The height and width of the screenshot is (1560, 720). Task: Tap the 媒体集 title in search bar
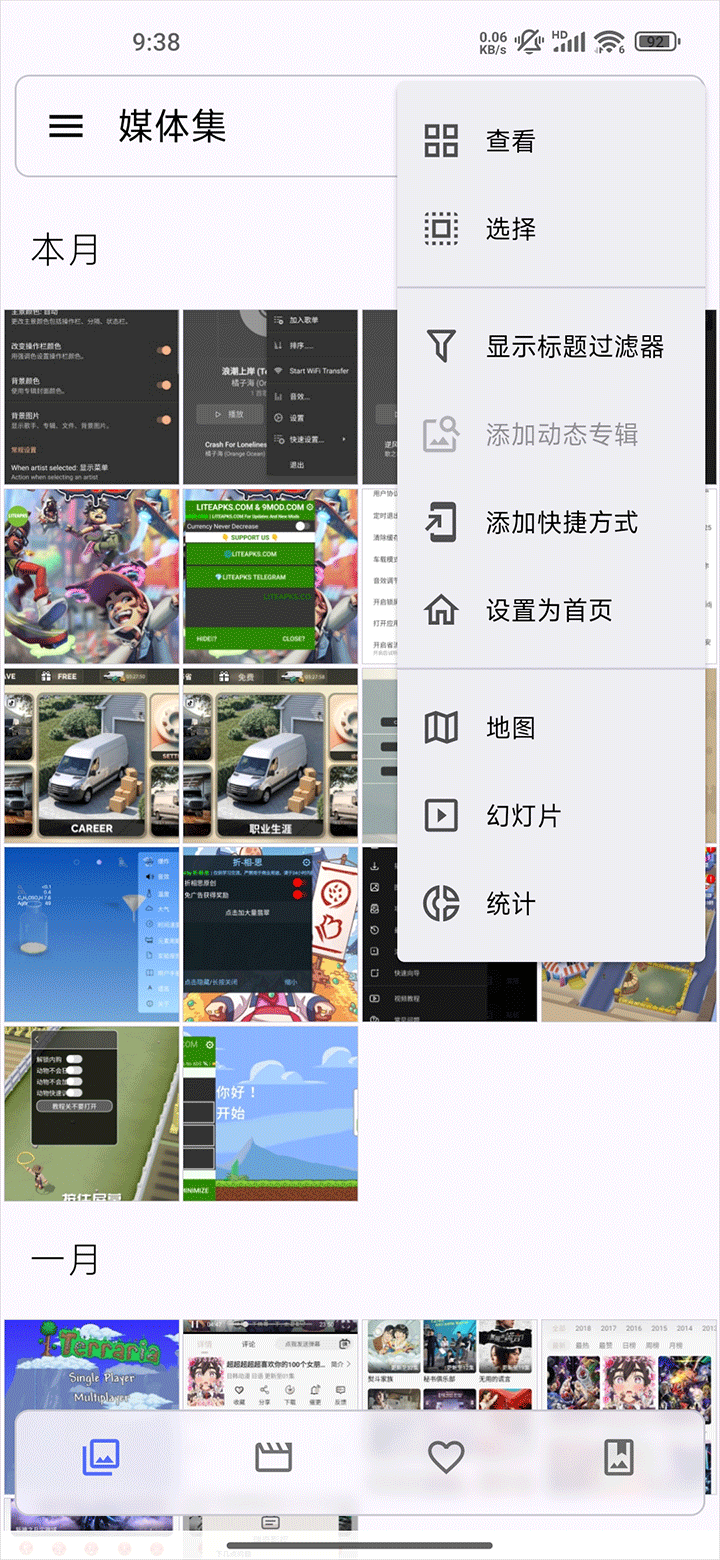click(172, 126)
